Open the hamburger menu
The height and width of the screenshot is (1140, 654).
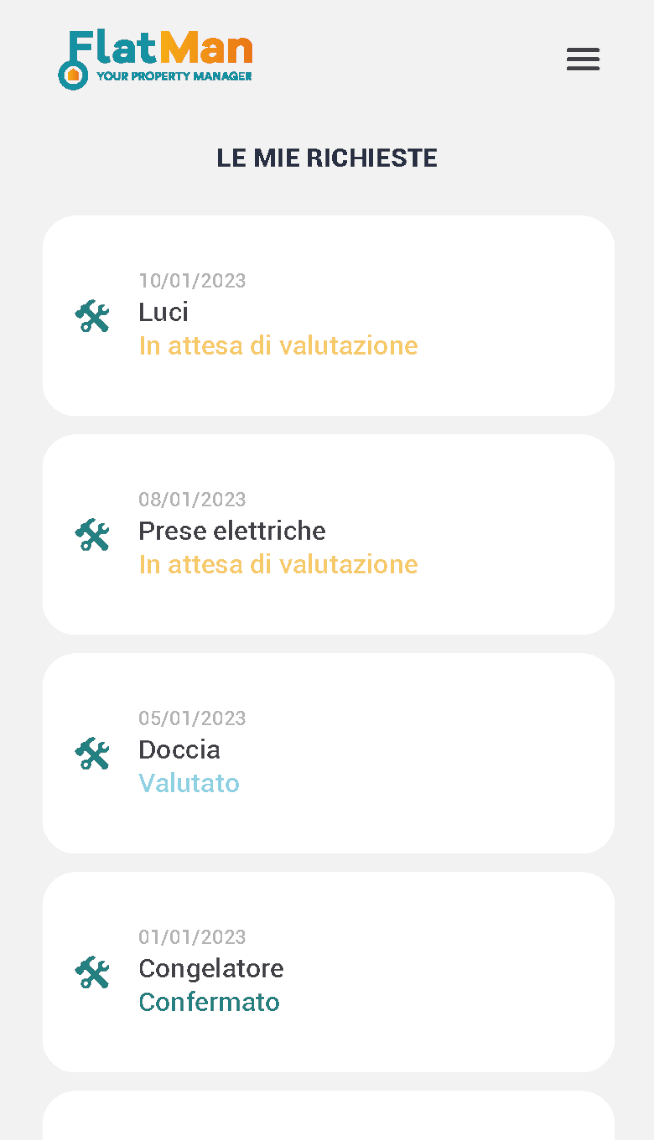pos(583,59)
